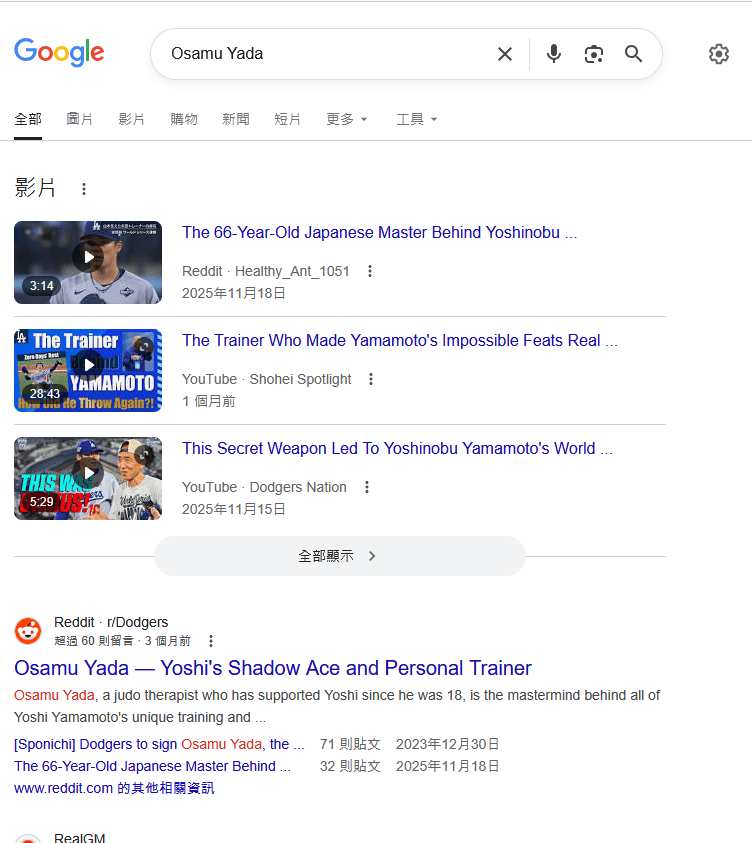Open "This Secret Weapon Led To" video
The image size is (752, 843).
[397, 449]
